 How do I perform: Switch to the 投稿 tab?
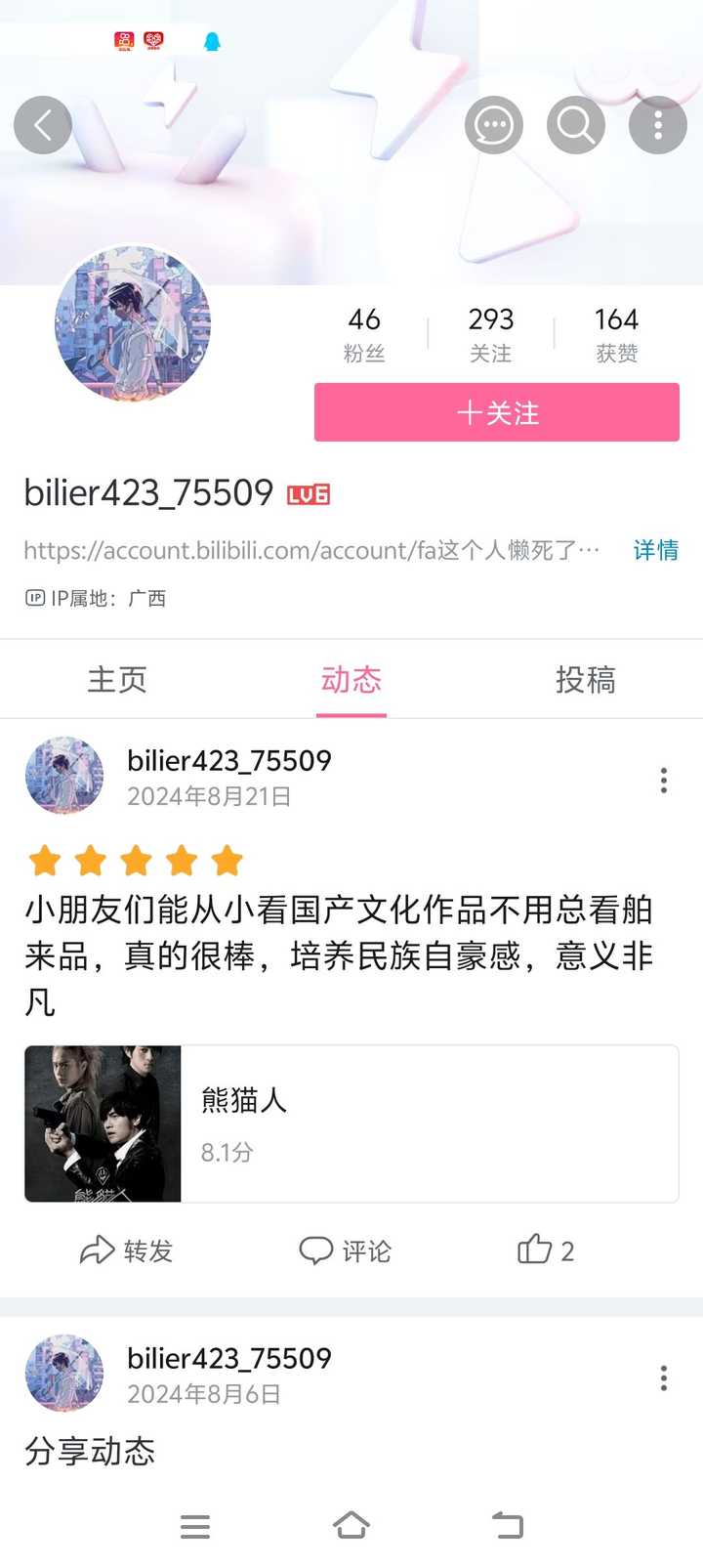(x=586, y=679)
